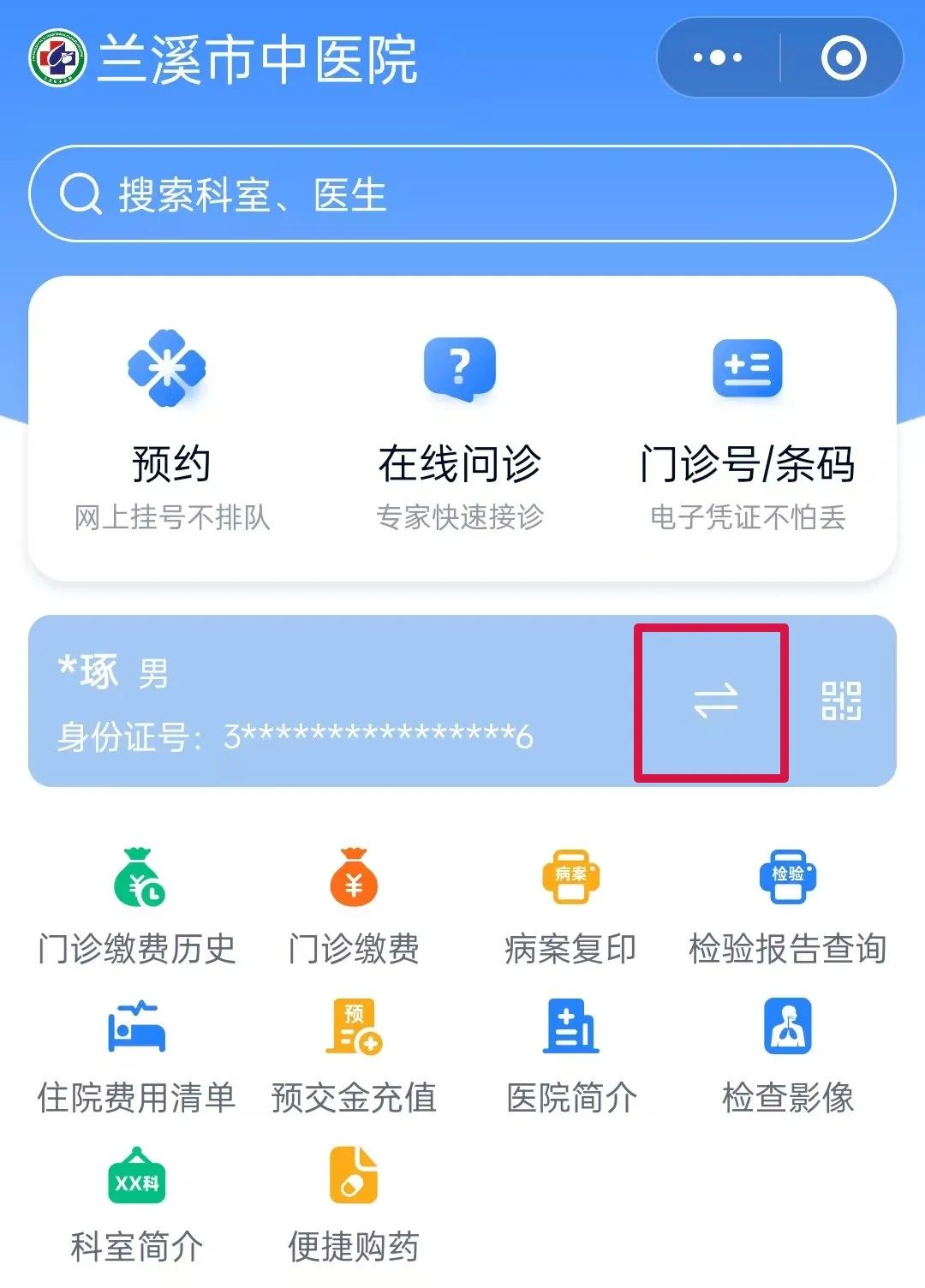Show the patient QR code
This screenshot has height=1288, width=925.
point(841,701)
